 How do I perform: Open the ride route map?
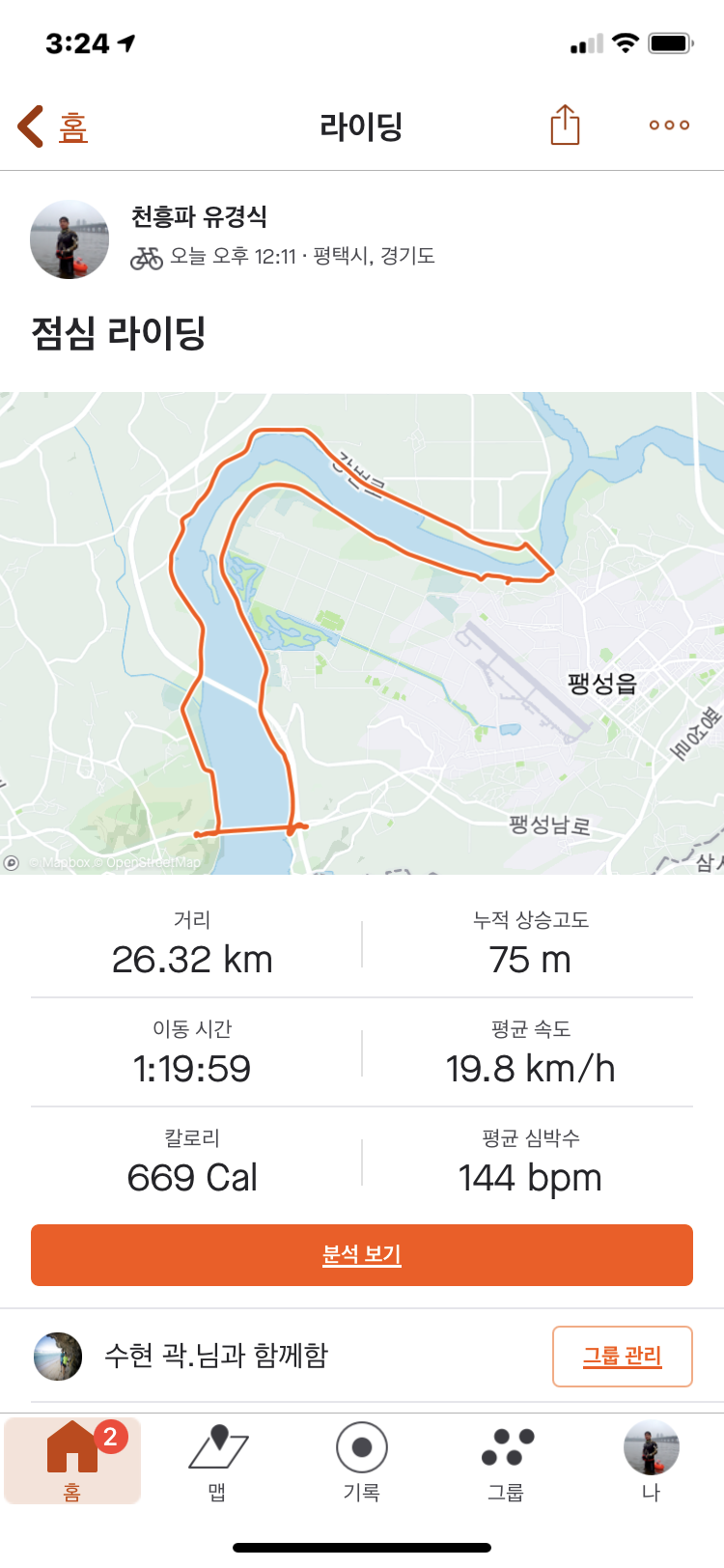362,632
